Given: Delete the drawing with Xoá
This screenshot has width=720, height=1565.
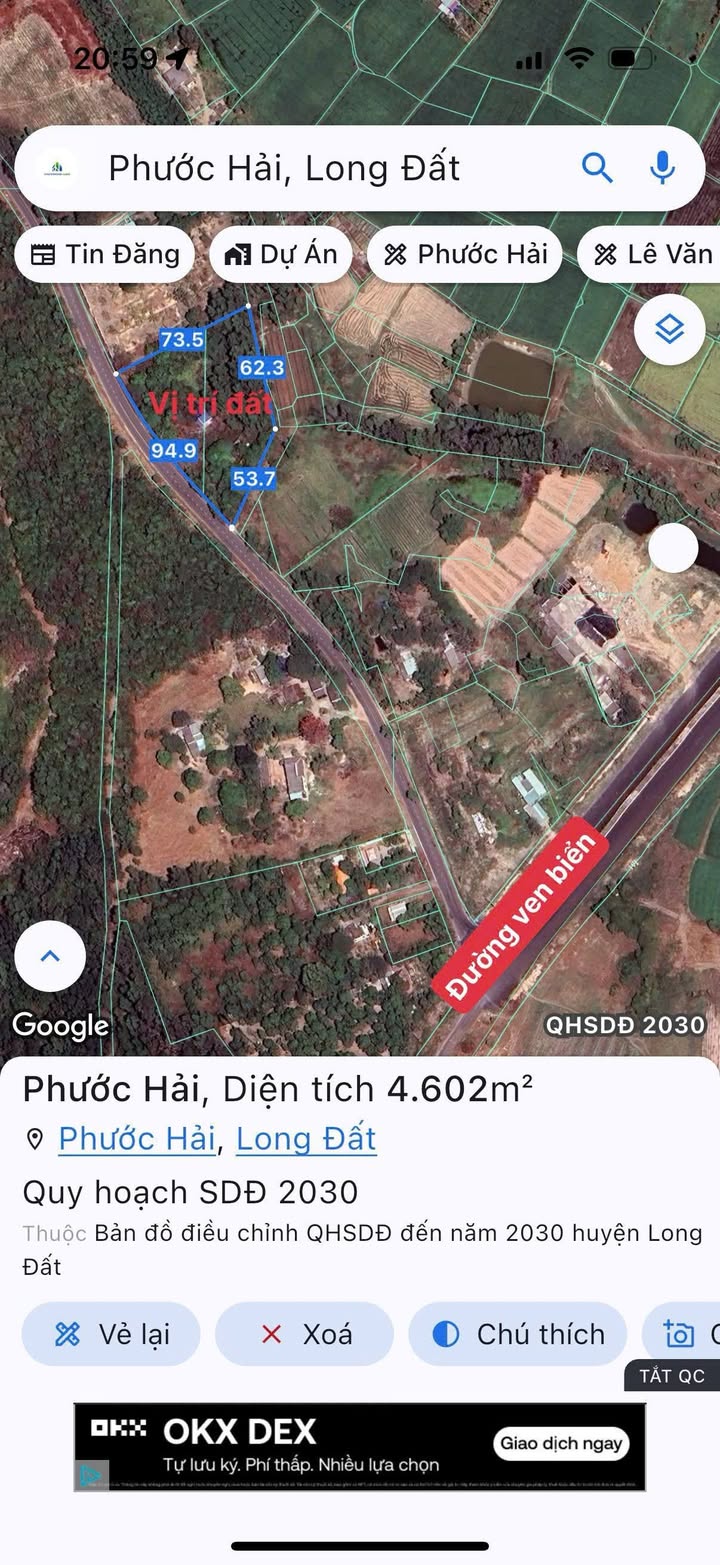Looking at the screenshot, I should click(304, 1334).
